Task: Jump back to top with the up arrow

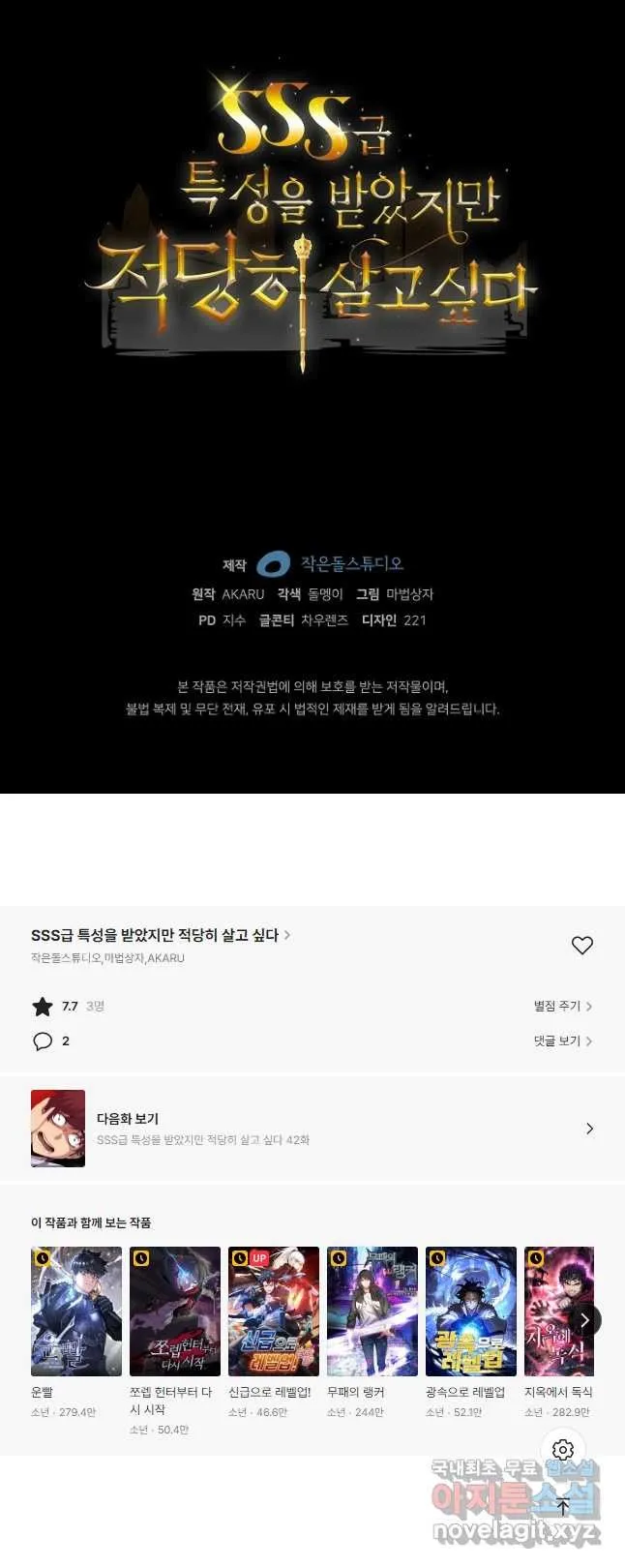Action: point(563,1505)
